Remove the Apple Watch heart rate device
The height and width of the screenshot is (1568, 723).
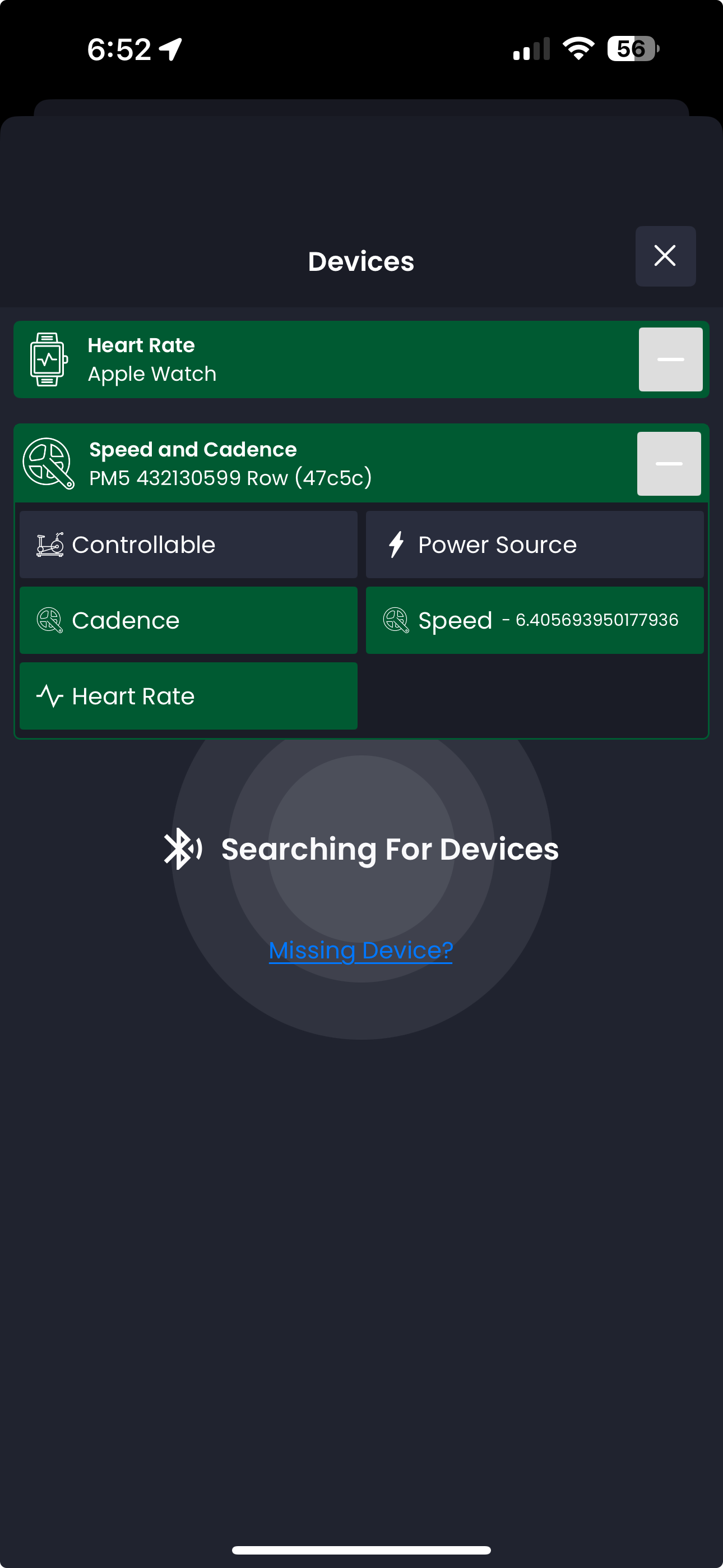point(670,359)
